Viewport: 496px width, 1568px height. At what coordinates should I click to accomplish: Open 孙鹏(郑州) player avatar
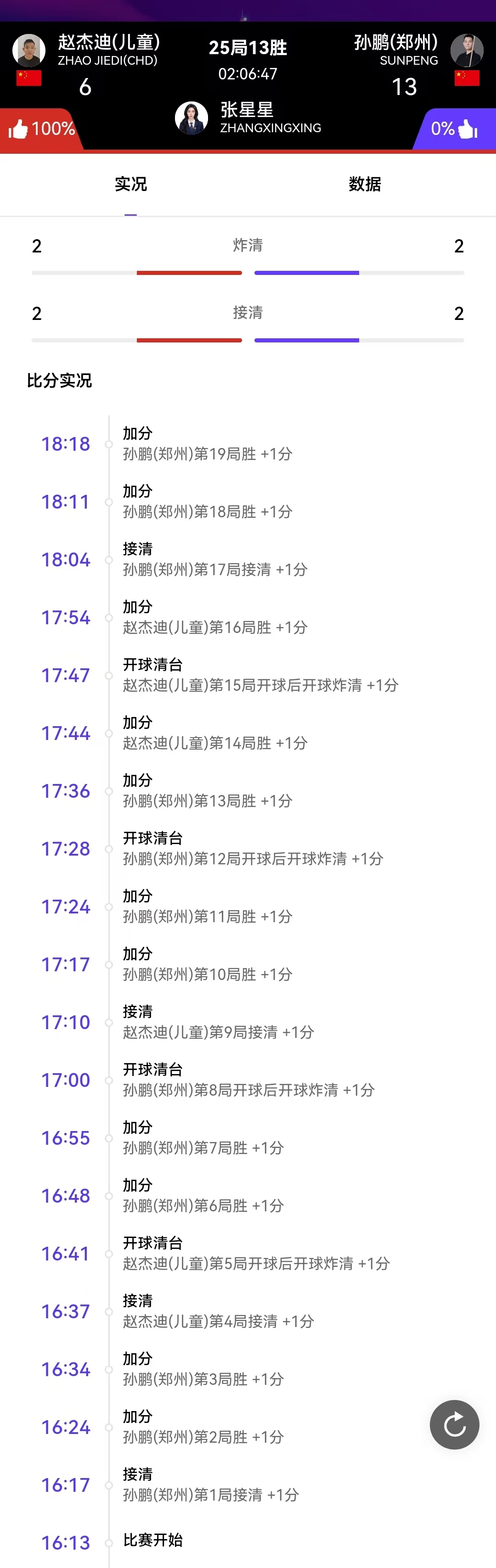coord(467,50)
